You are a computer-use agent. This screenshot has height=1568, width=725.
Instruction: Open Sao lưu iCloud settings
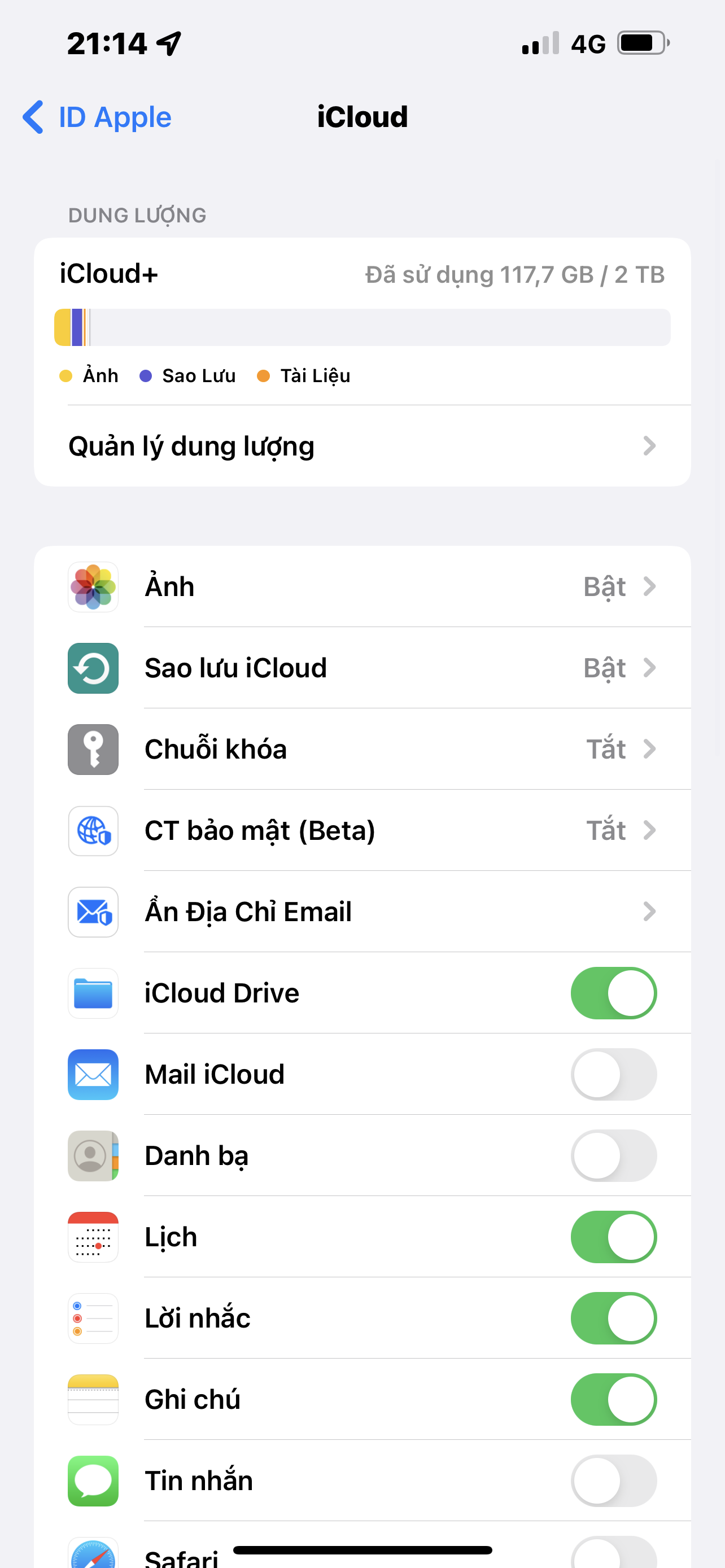(361, 668)
